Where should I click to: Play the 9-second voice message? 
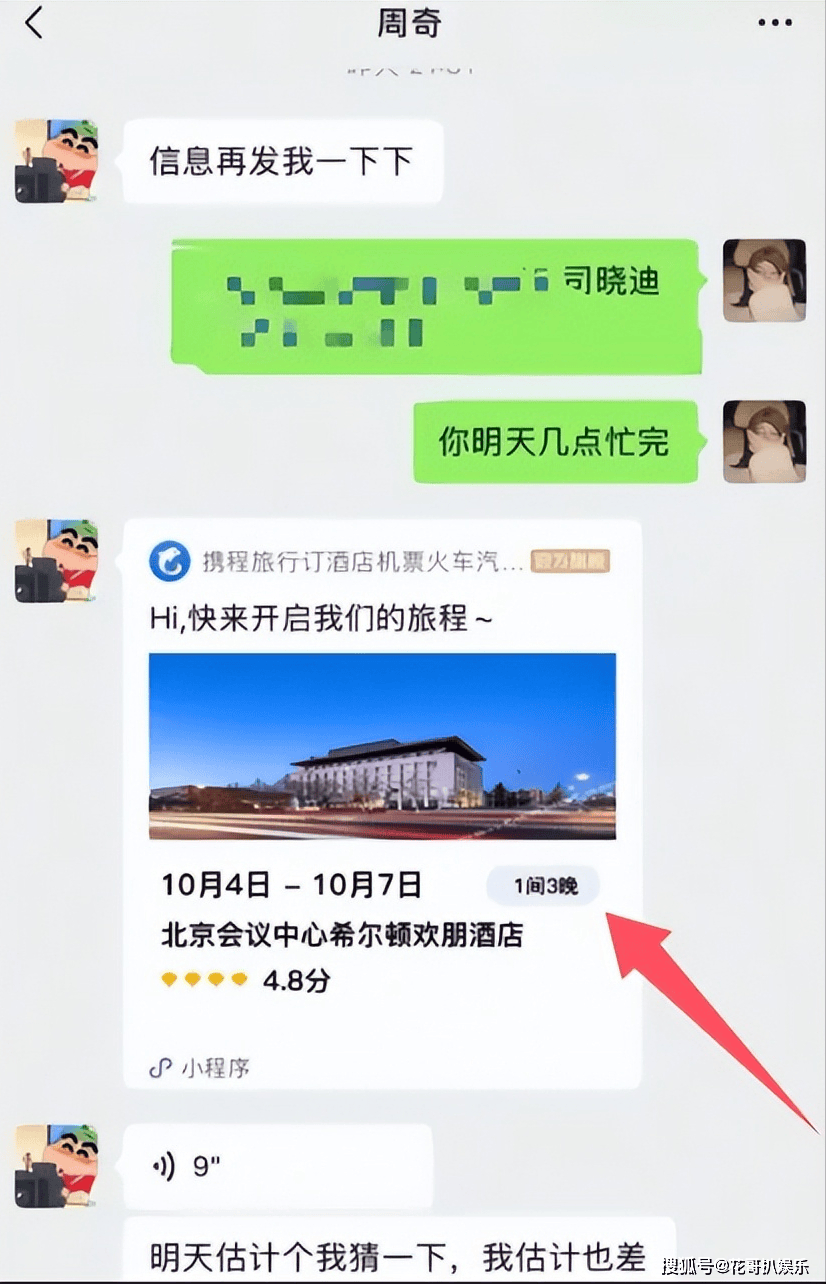(x=276, y=1165)
